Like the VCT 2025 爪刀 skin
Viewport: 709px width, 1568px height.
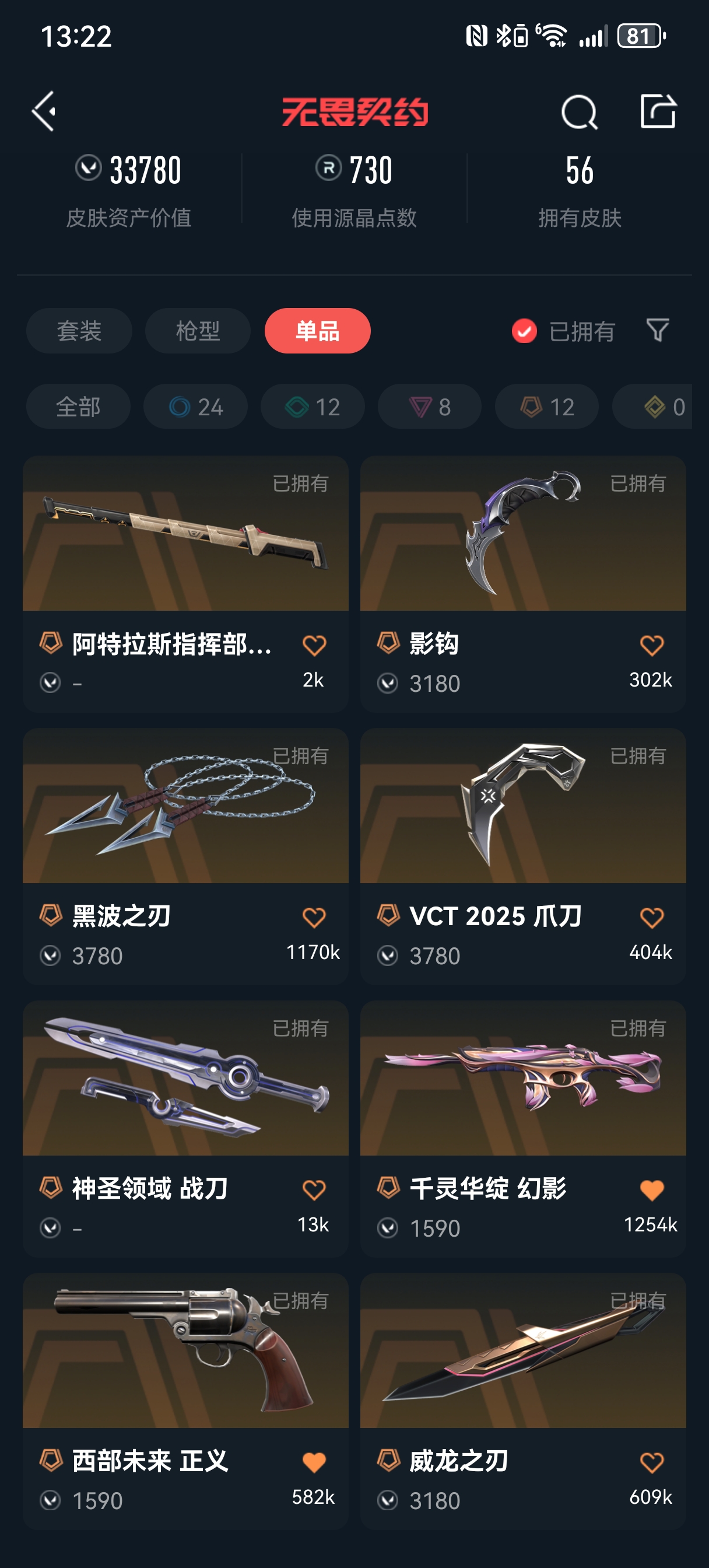652,918
